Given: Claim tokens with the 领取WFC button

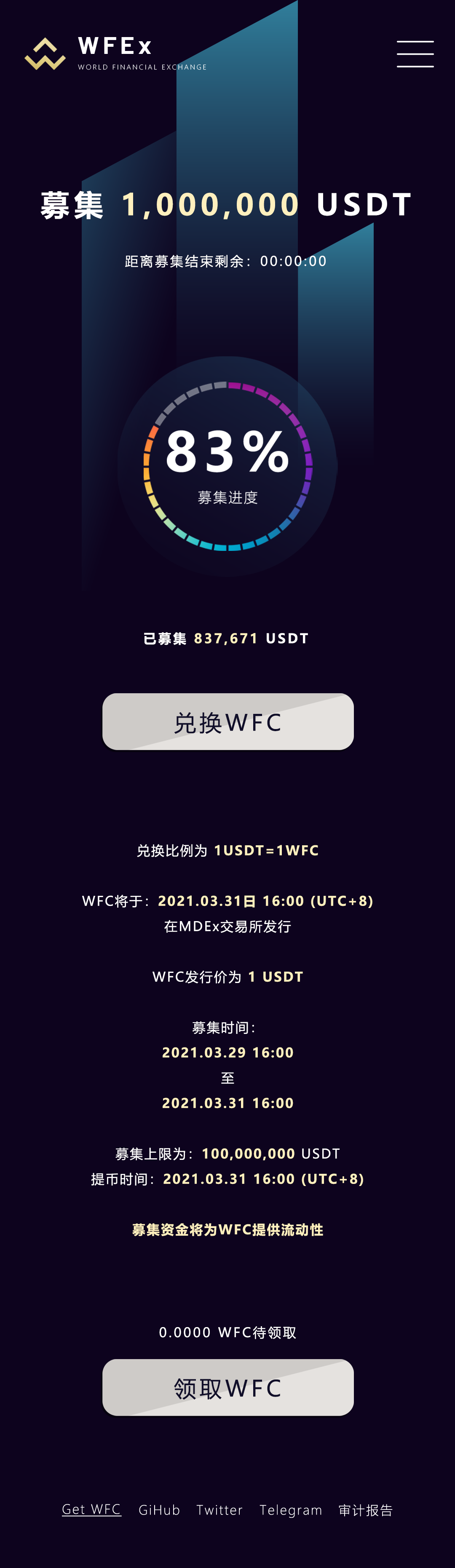Looking at the screenshot, I should click(228, 1387).
